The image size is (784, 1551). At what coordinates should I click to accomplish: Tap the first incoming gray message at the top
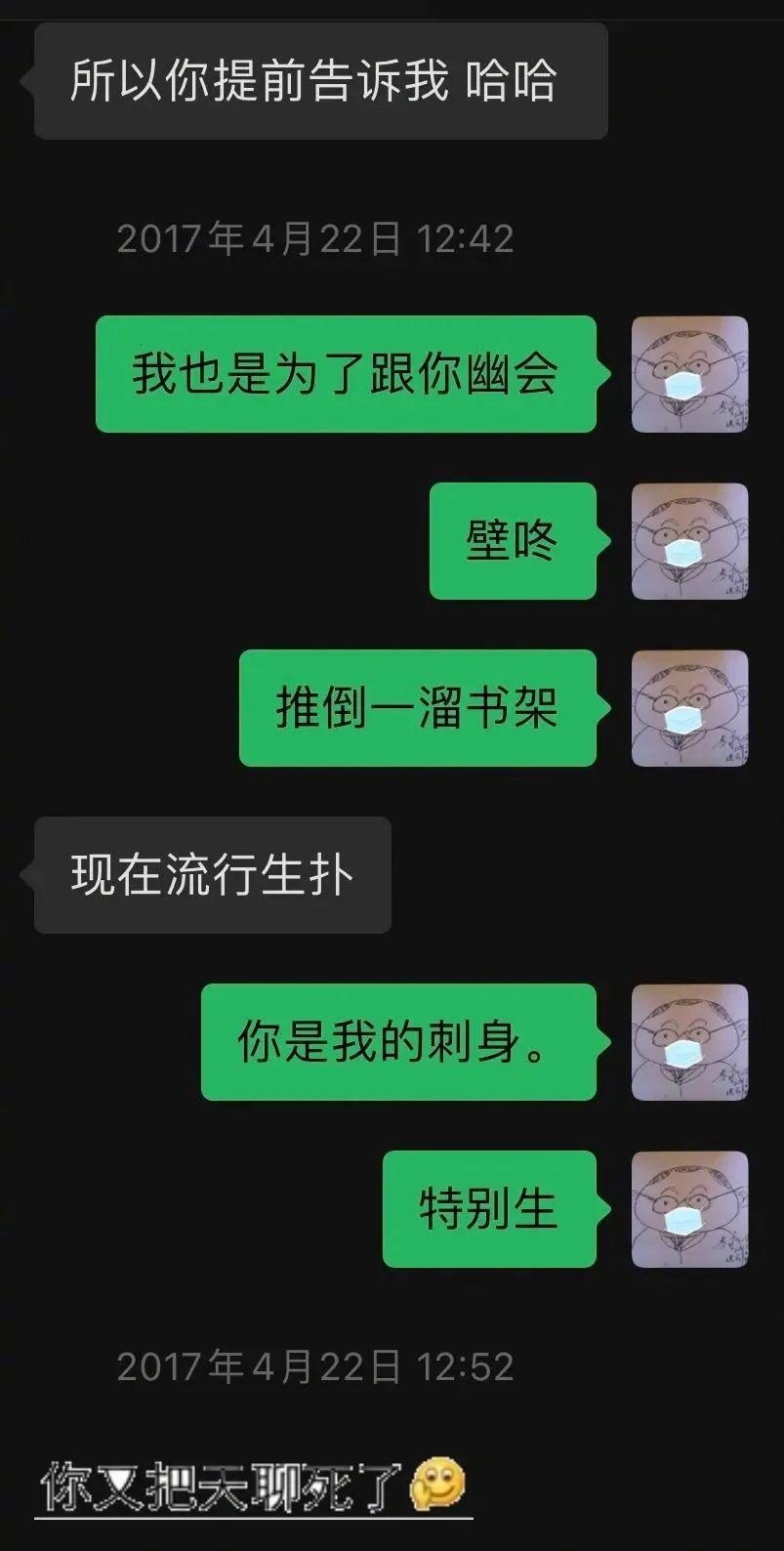coord(317,82)
